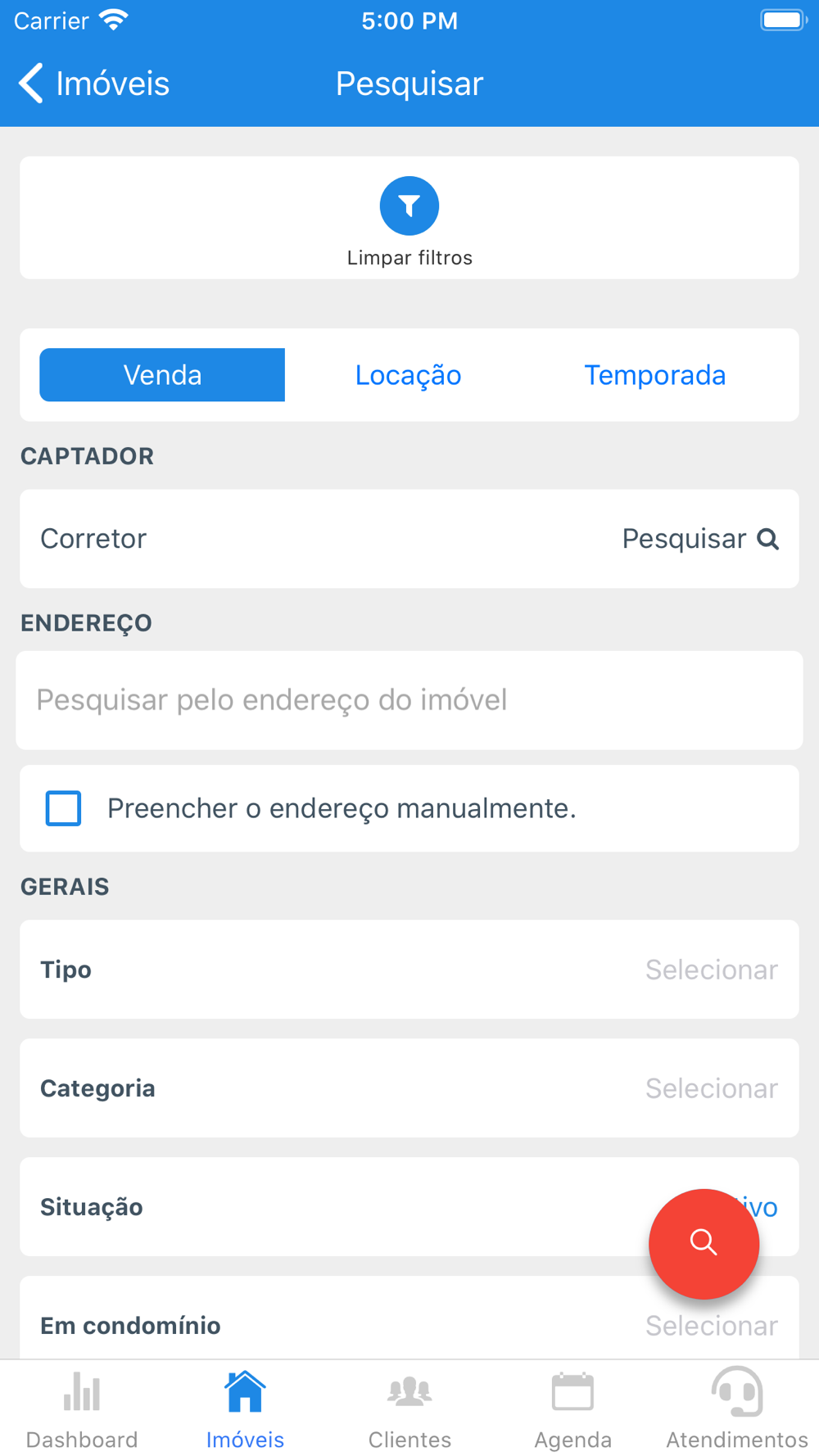Open the Categoria selector
Screen dimensions: 819x1456
tap(409, 1088)
